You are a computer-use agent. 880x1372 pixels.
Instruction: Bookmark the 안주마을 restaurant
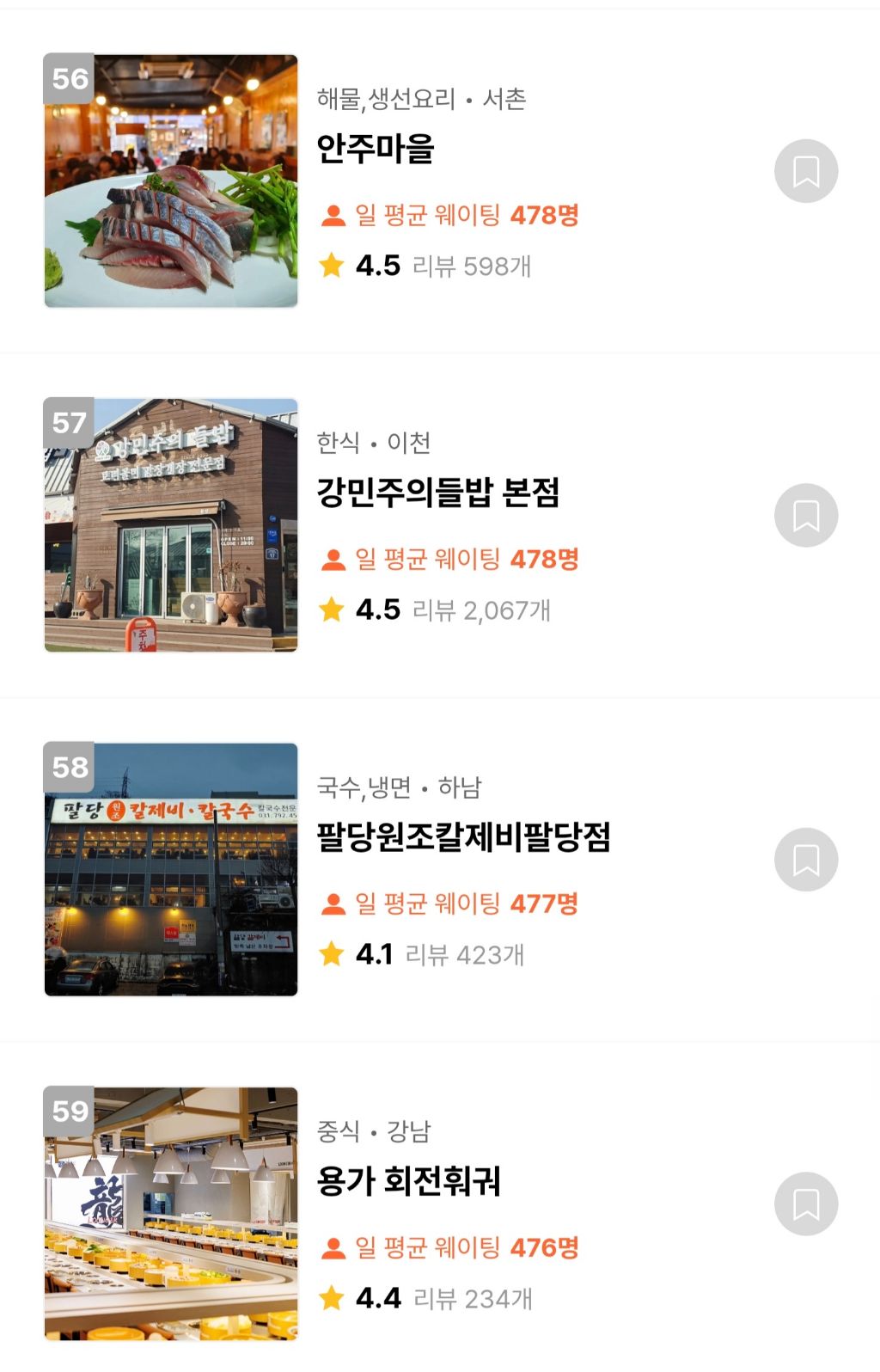point(805,171)
